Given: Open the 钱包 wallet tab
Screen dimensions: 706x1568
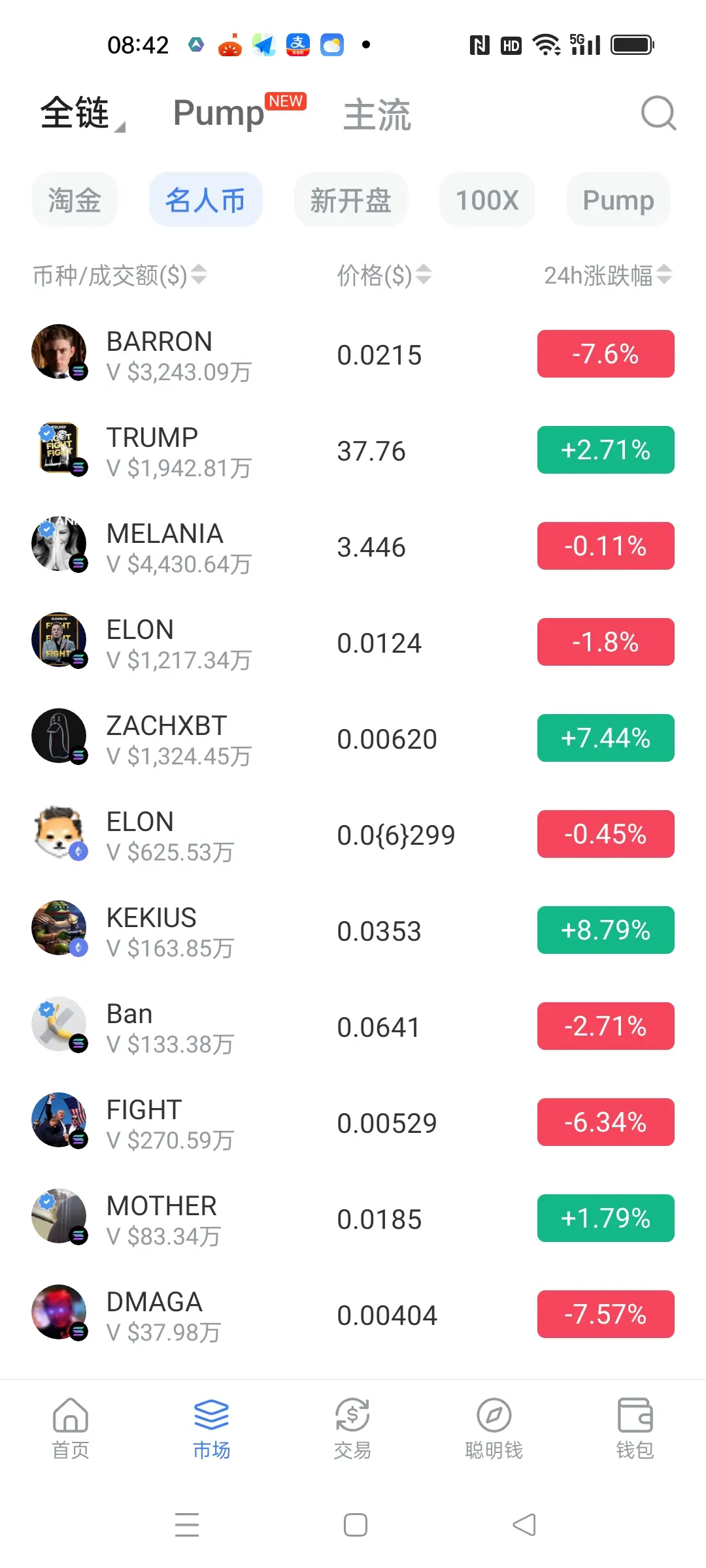Looking at the screenshot, I should [x=635, y=1427].
